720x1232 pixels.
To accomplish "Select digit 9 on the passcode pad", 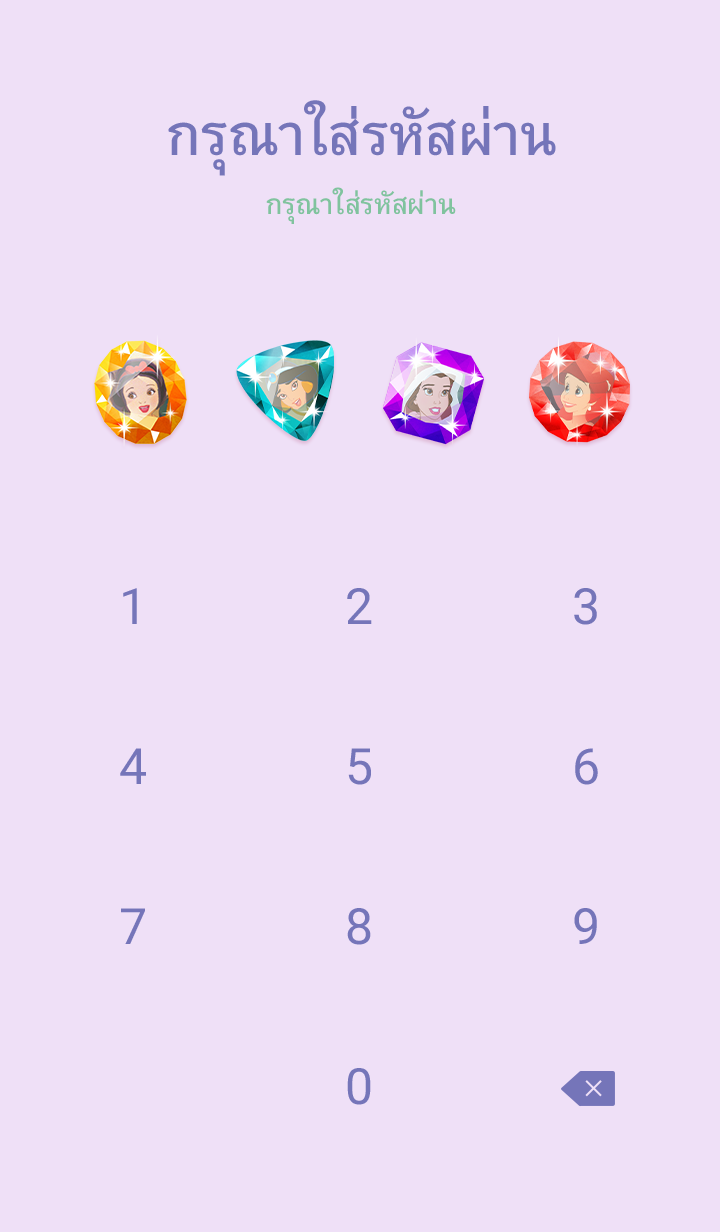I will (586, 927).
